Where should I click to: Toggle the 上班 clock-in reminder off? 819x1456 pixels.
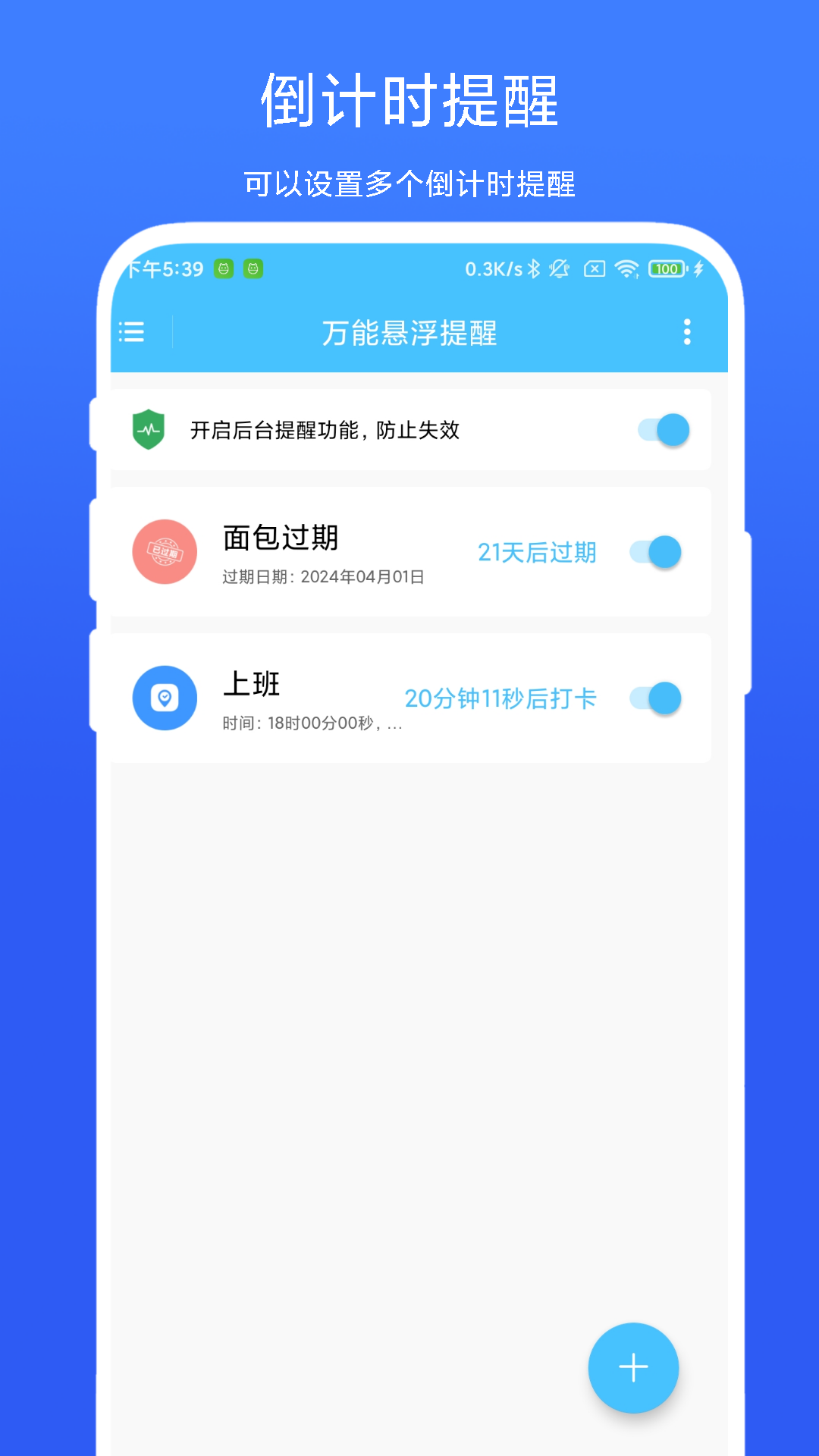[x=657, y=698]
